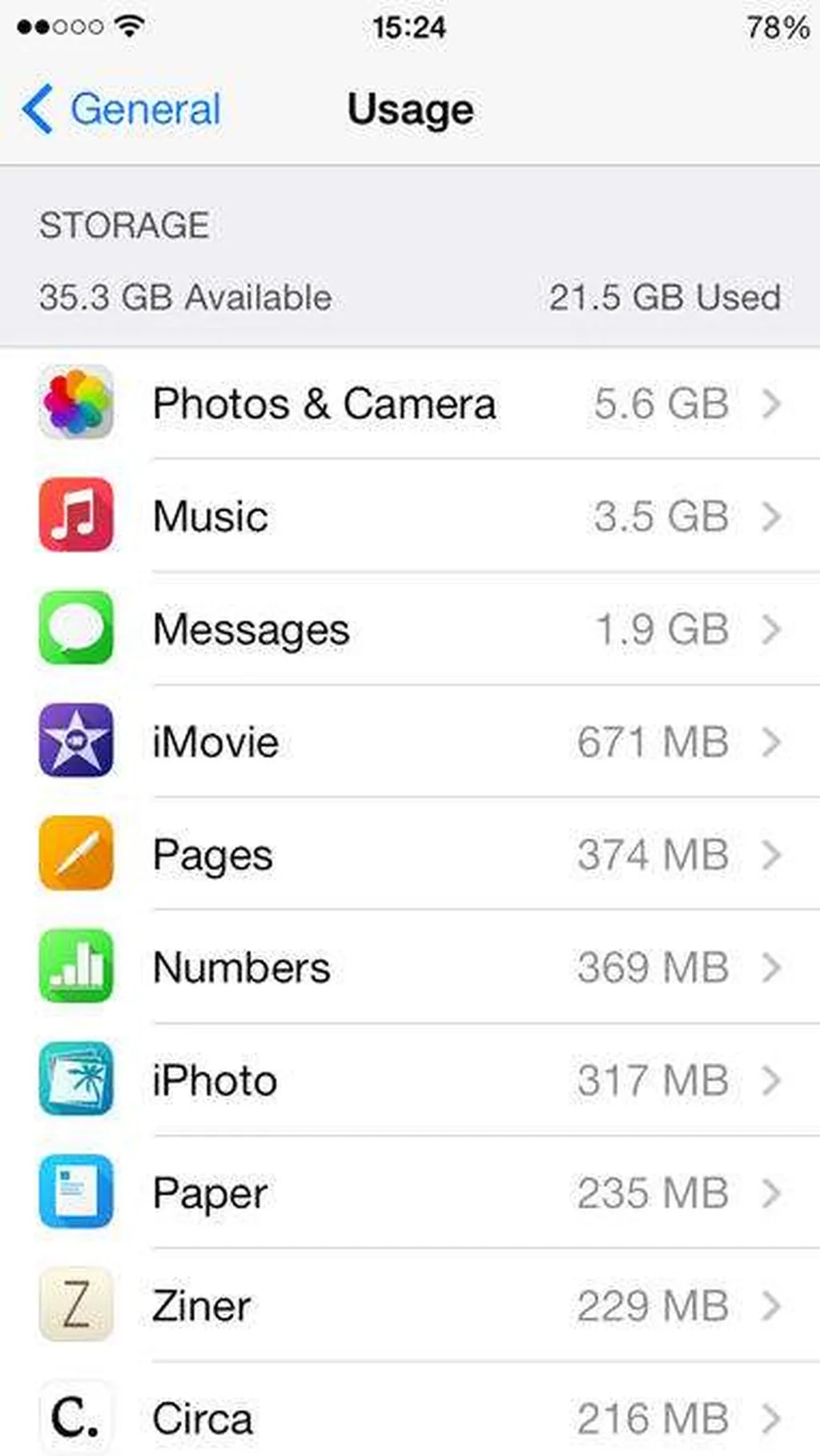Open Circa storage details
This screenshot has height=1456, width=820.
click(410, 1418)
